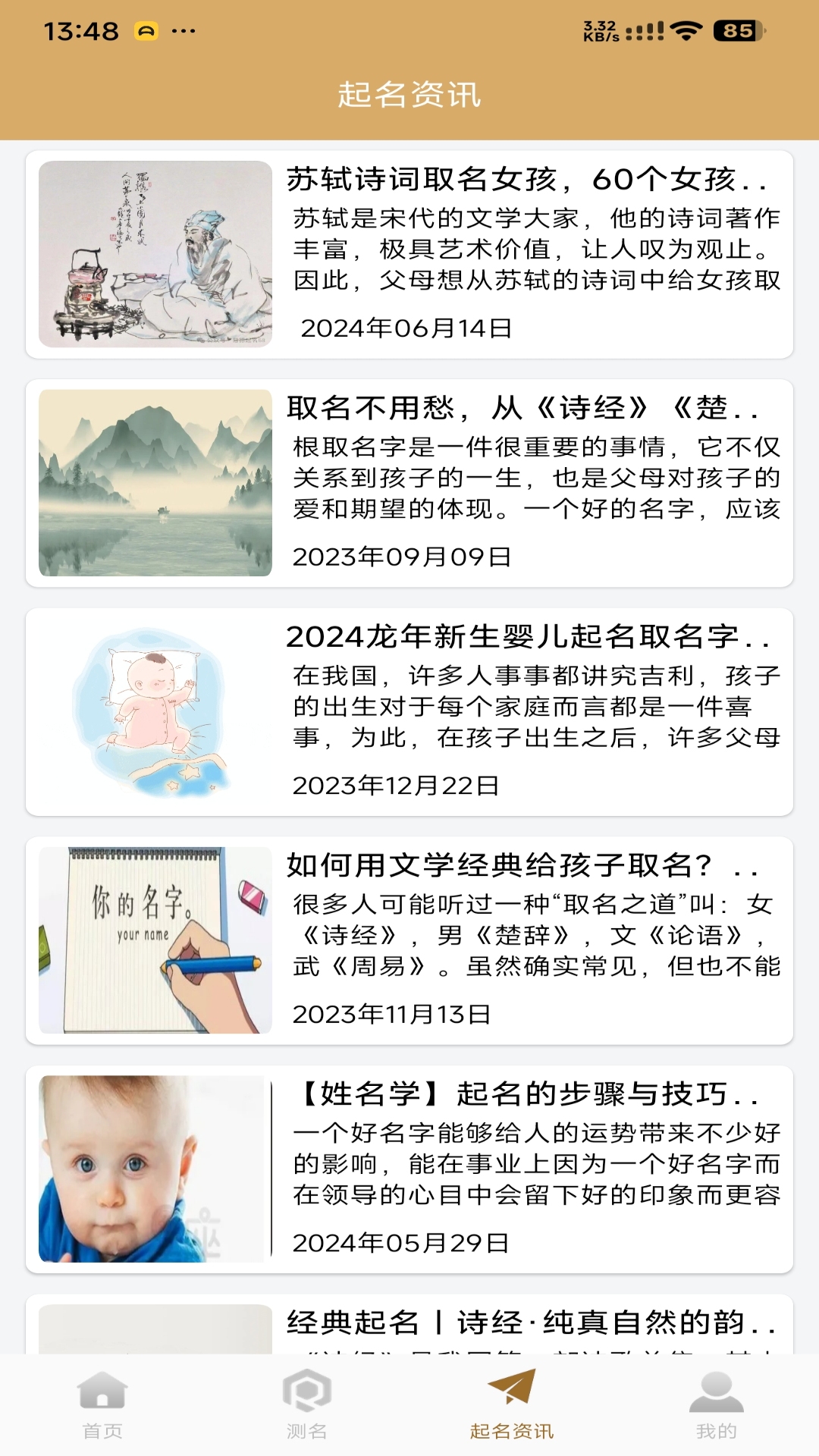View the 如何用文学经典给孩子取名 article
The width and height of the screenshot is (819, 1456).
coord(409,940)
